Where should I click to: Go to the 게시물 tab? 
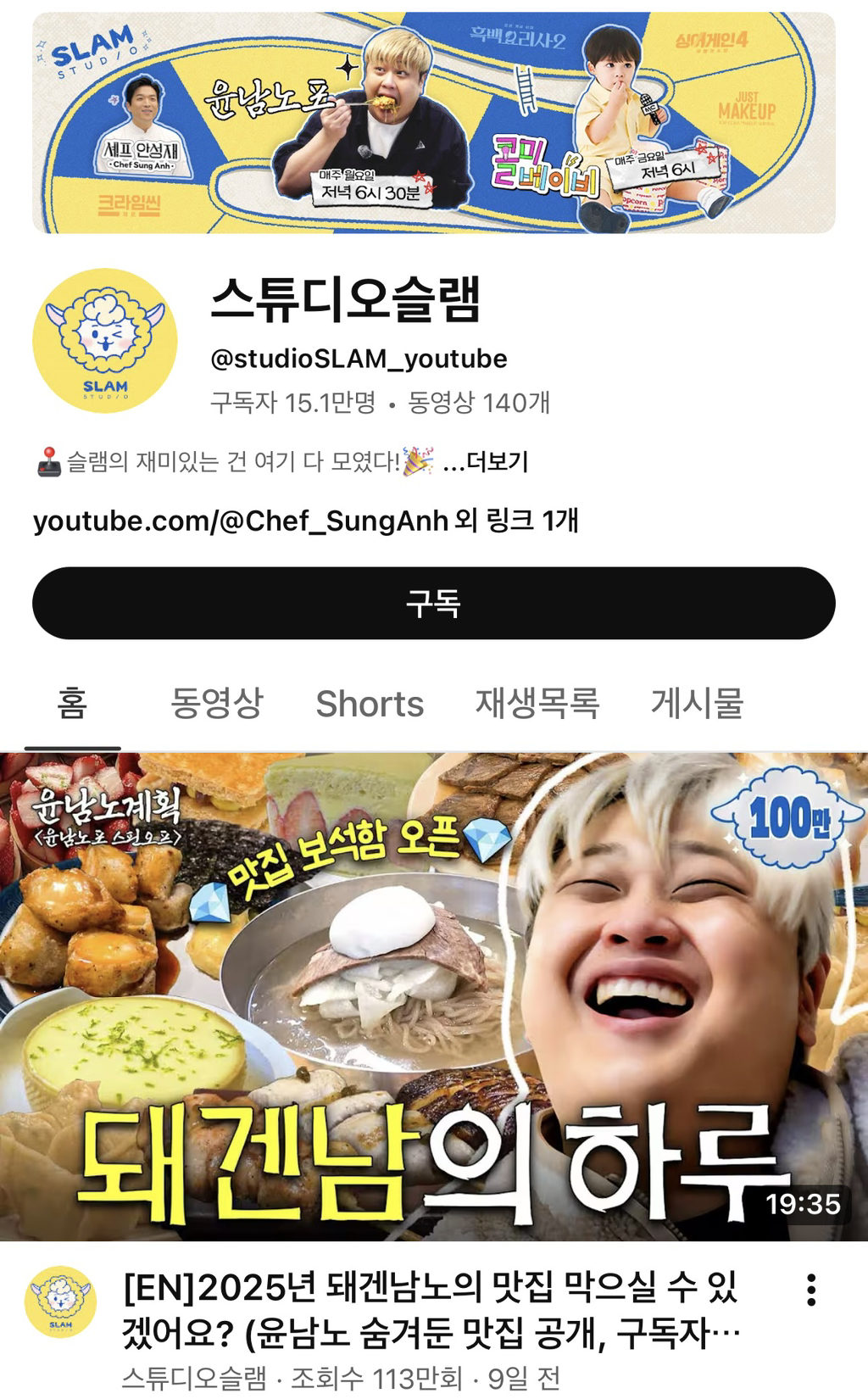click(x=697, y=703)
